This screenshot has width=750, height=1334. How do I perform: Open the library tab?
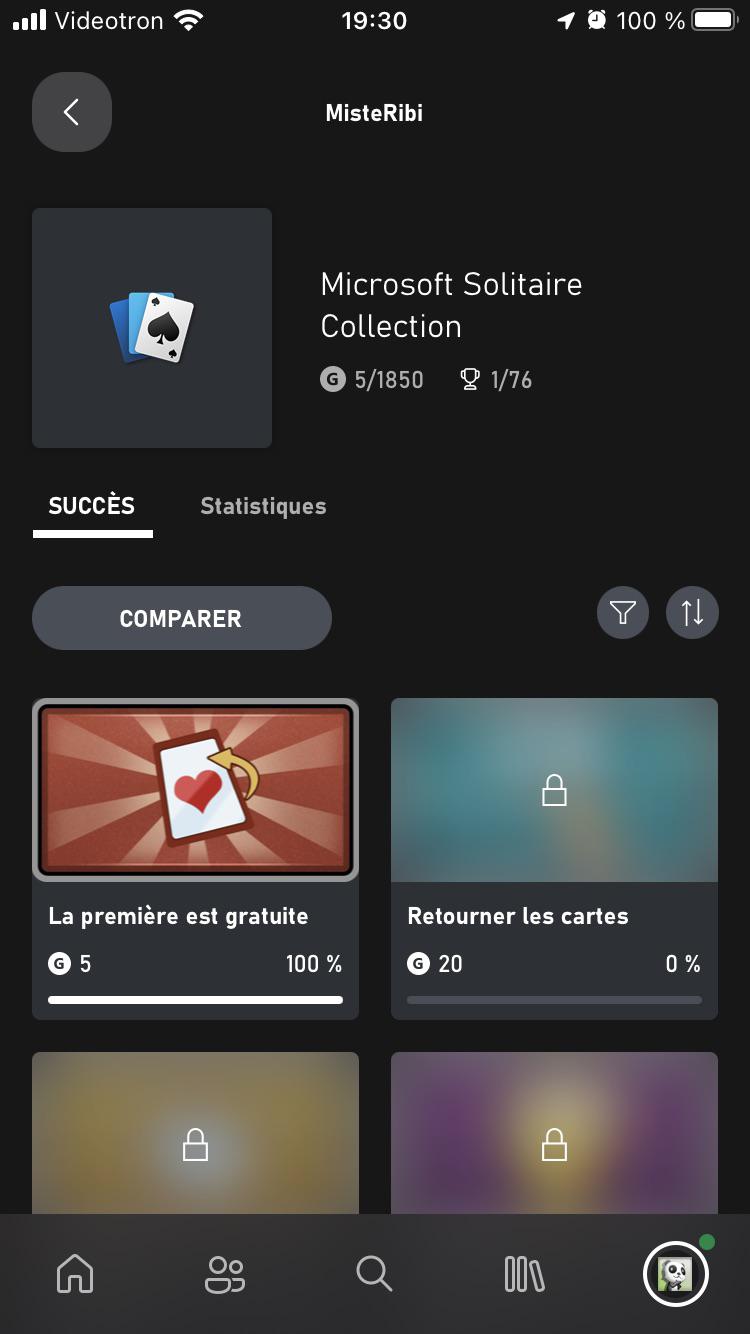point(524,1274)
